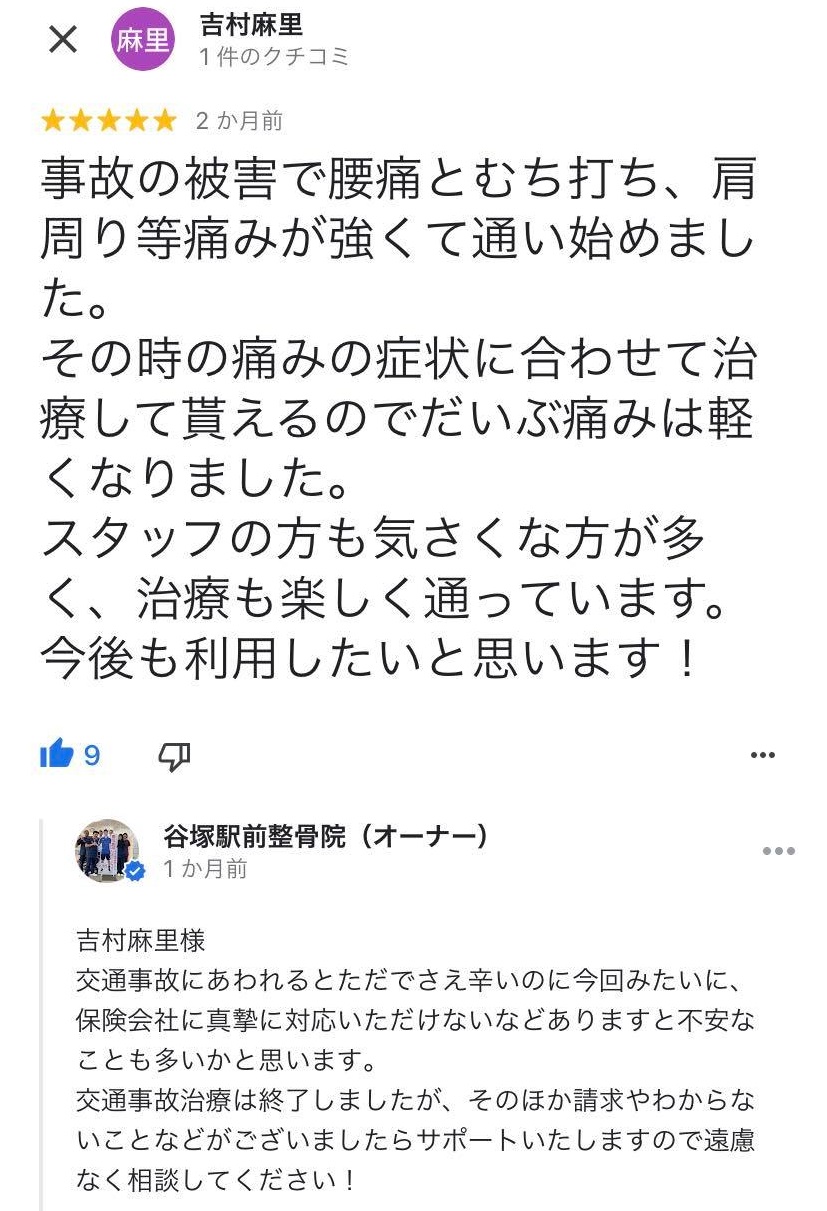Tap the thumbs down on the review
Viewport: 827px width, 1211px height.
pos(174,757)
